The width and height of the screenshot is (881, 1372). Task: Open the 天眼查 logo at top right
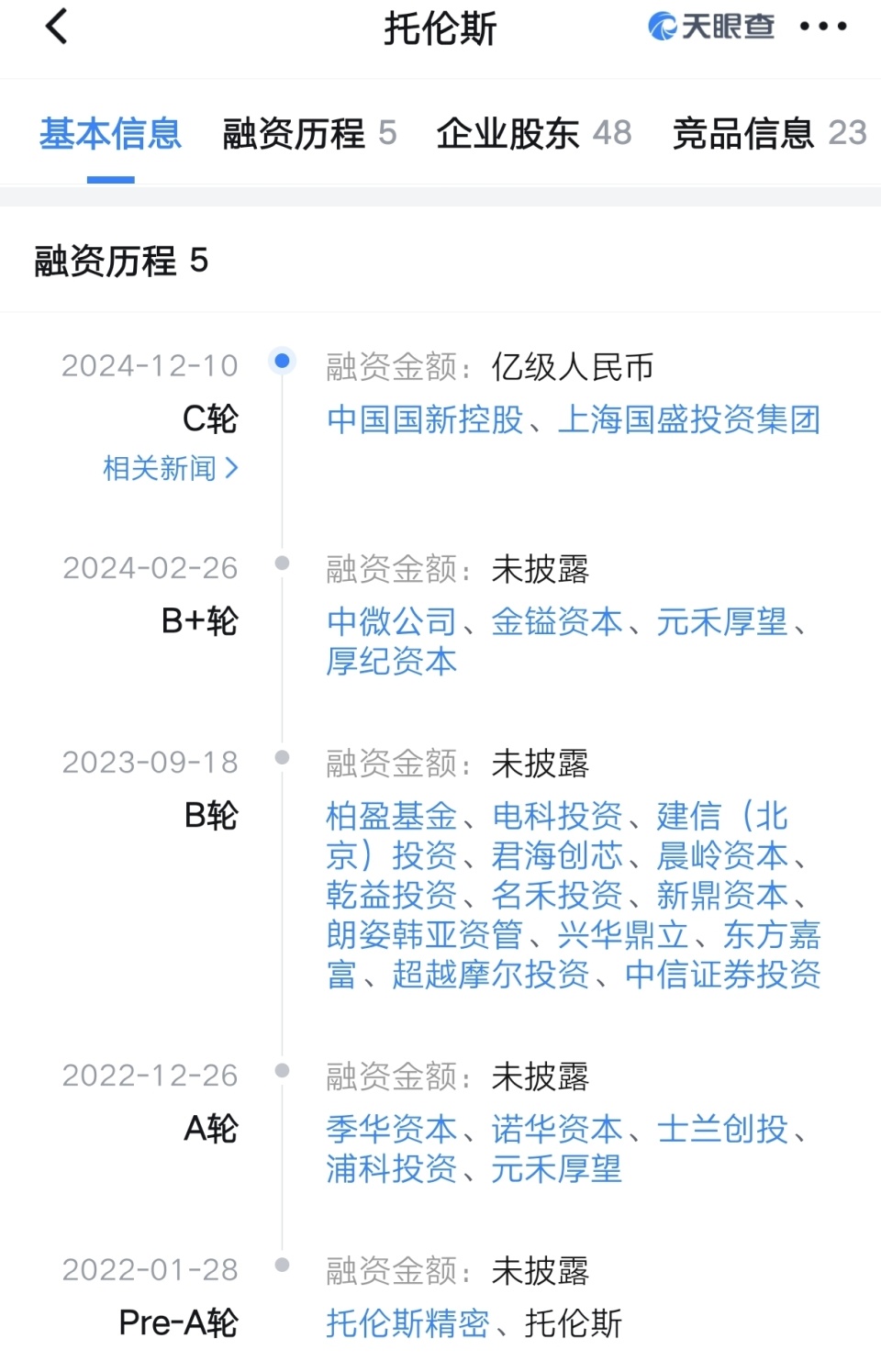[711, 28]
